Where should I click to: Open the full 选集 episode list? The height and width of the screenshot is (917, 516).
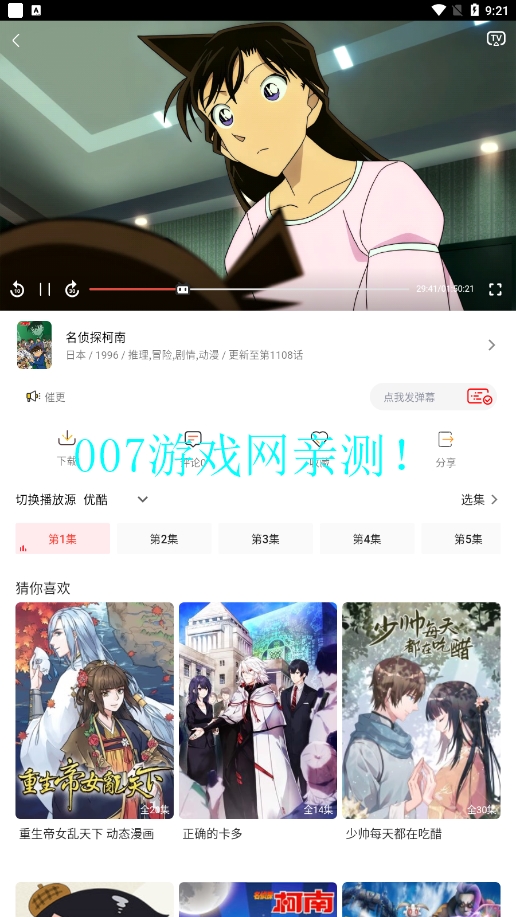[480, 499]
